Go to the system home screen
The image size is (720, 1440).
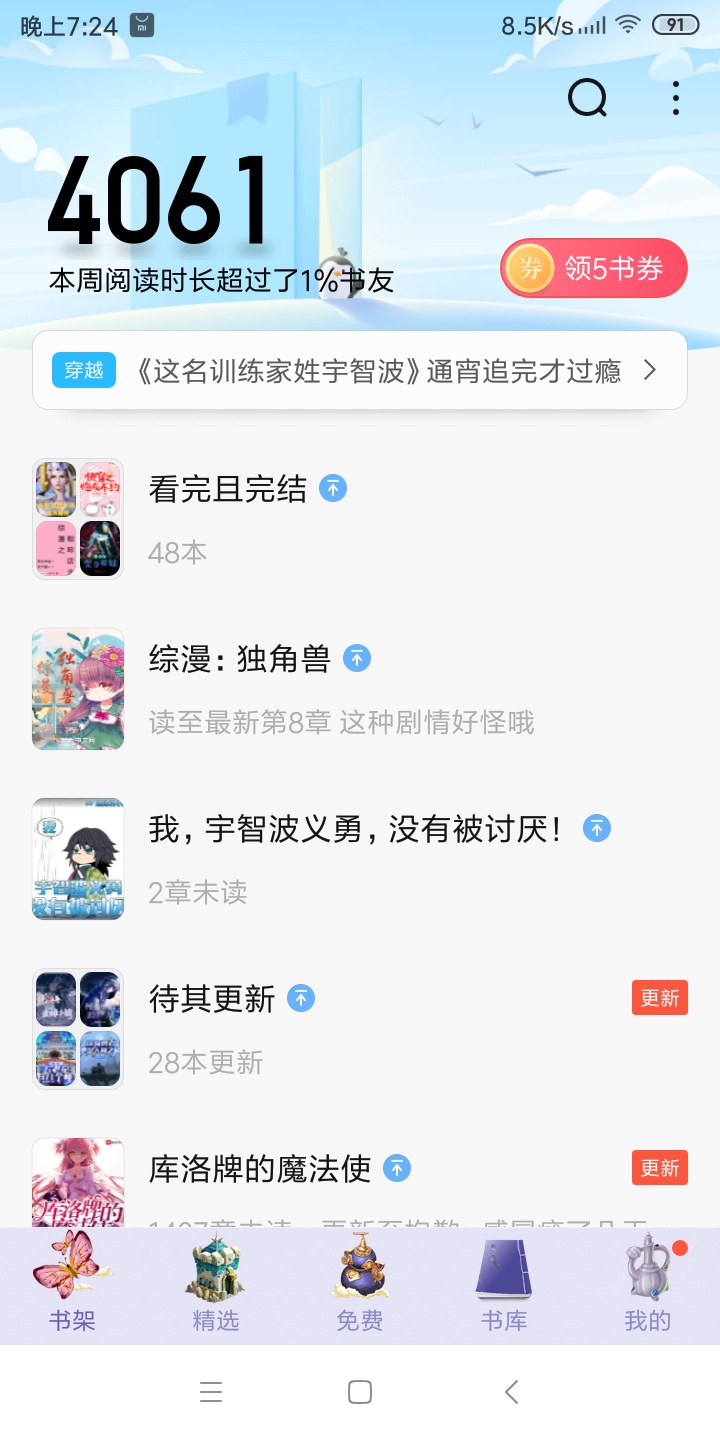pyautogui.click(x=360, y=1392)
